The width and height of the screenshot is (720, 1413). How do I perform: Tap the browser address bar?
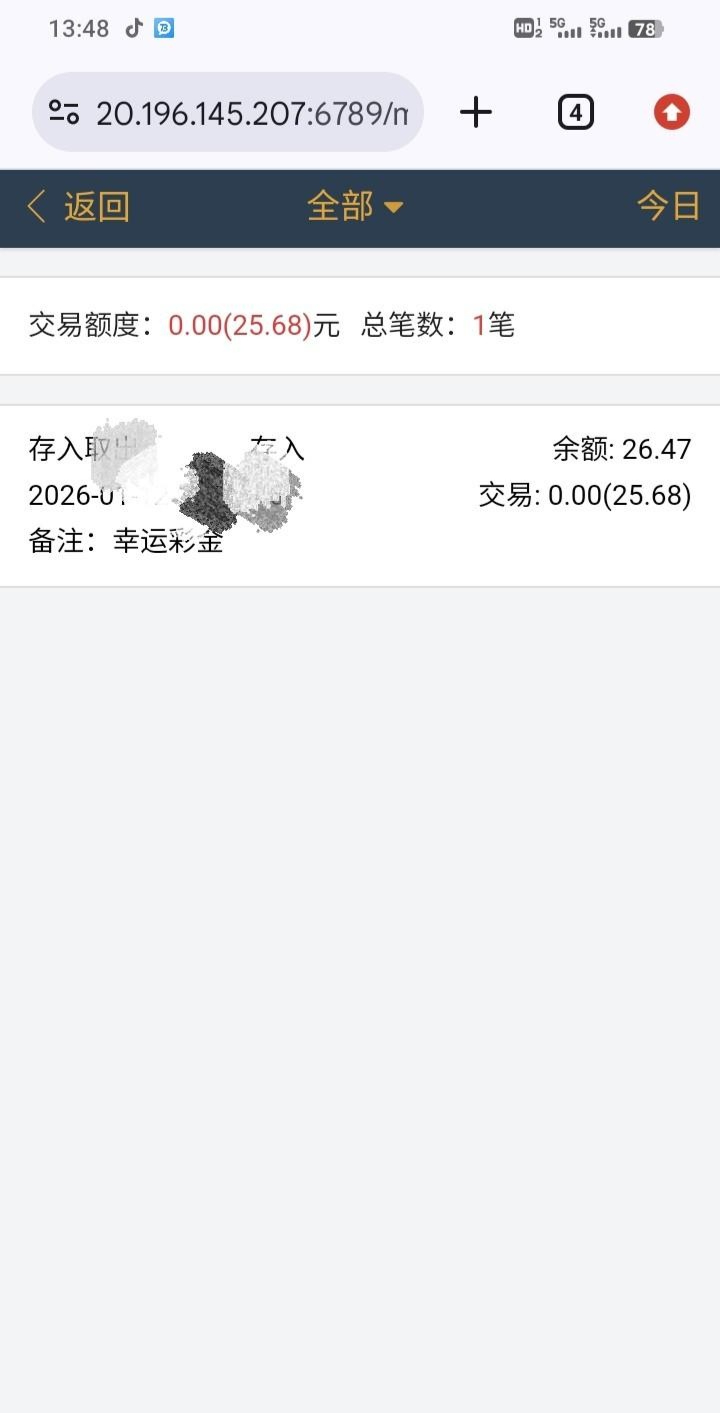[x=250, y=113]
